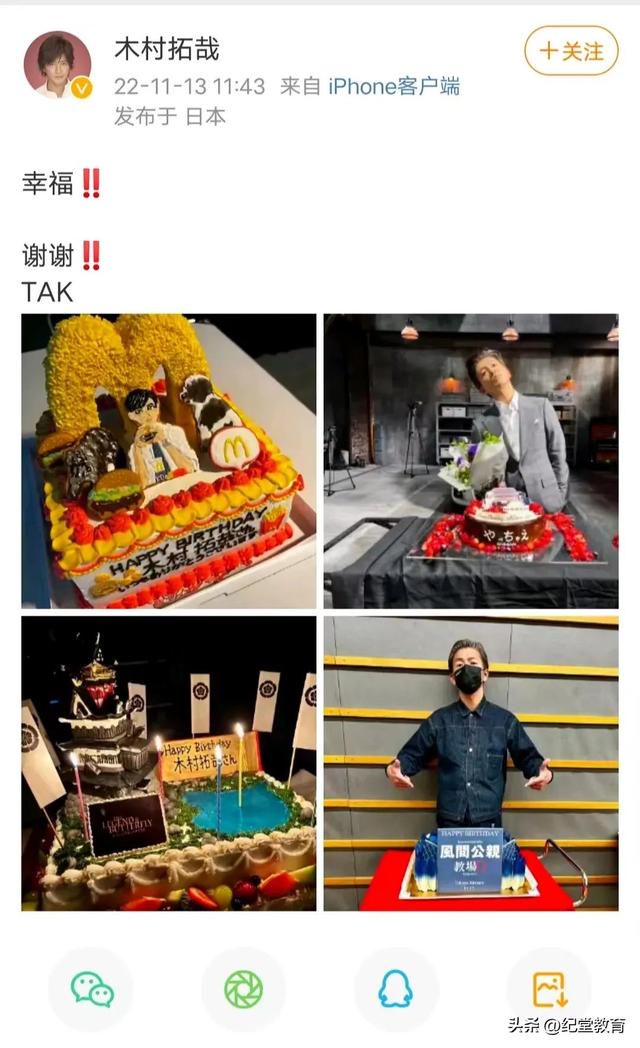Viewport: 640px width, 1048px height.
Task: Share to WeChat chat
Action: point(92,989)
